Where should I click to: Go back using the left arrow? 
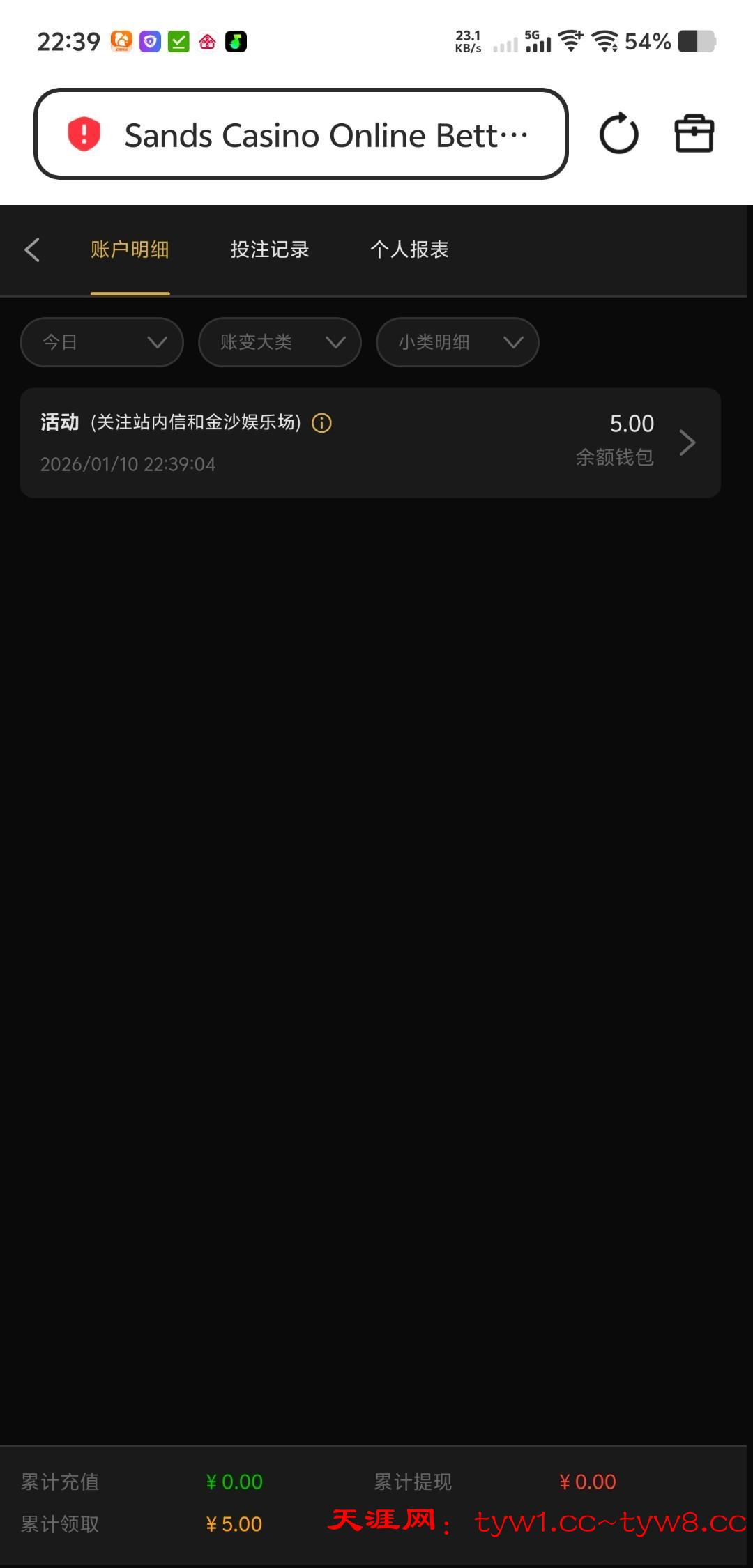coord(32,249)
